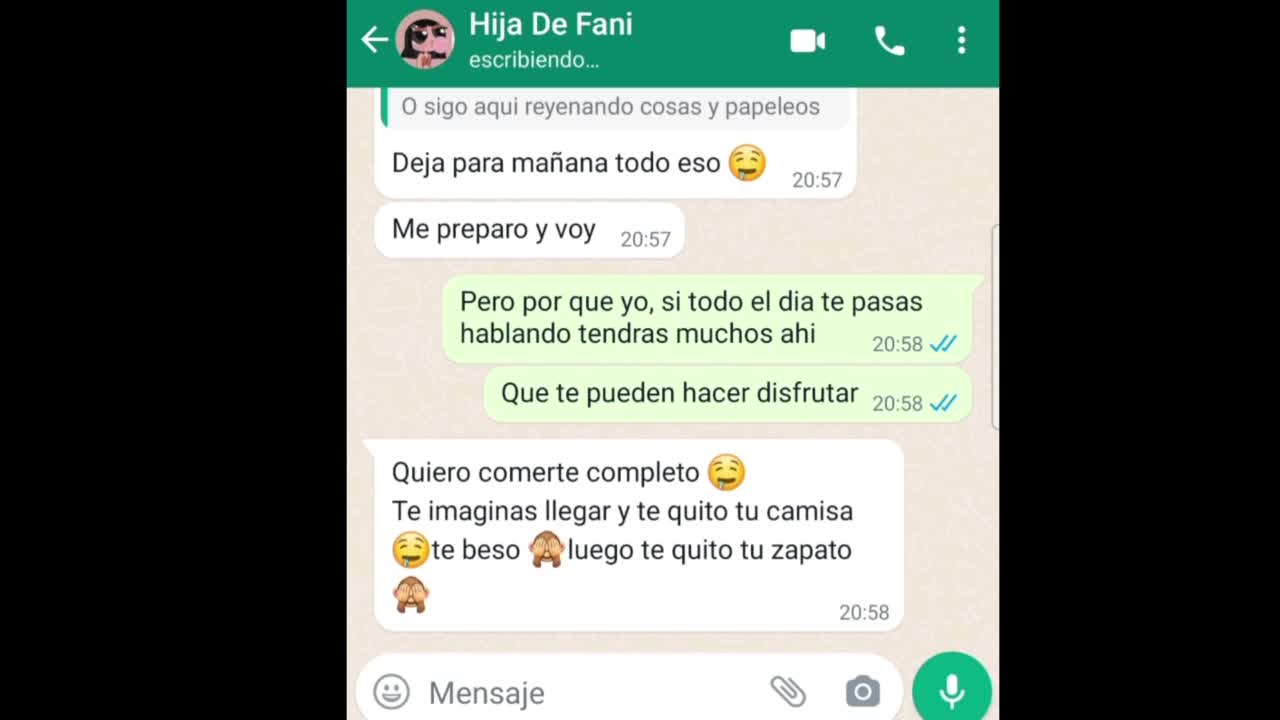This screenshot has height=720, width=1280.
Task: Open the camera from the message bar
Action: (x=862, y=691)
